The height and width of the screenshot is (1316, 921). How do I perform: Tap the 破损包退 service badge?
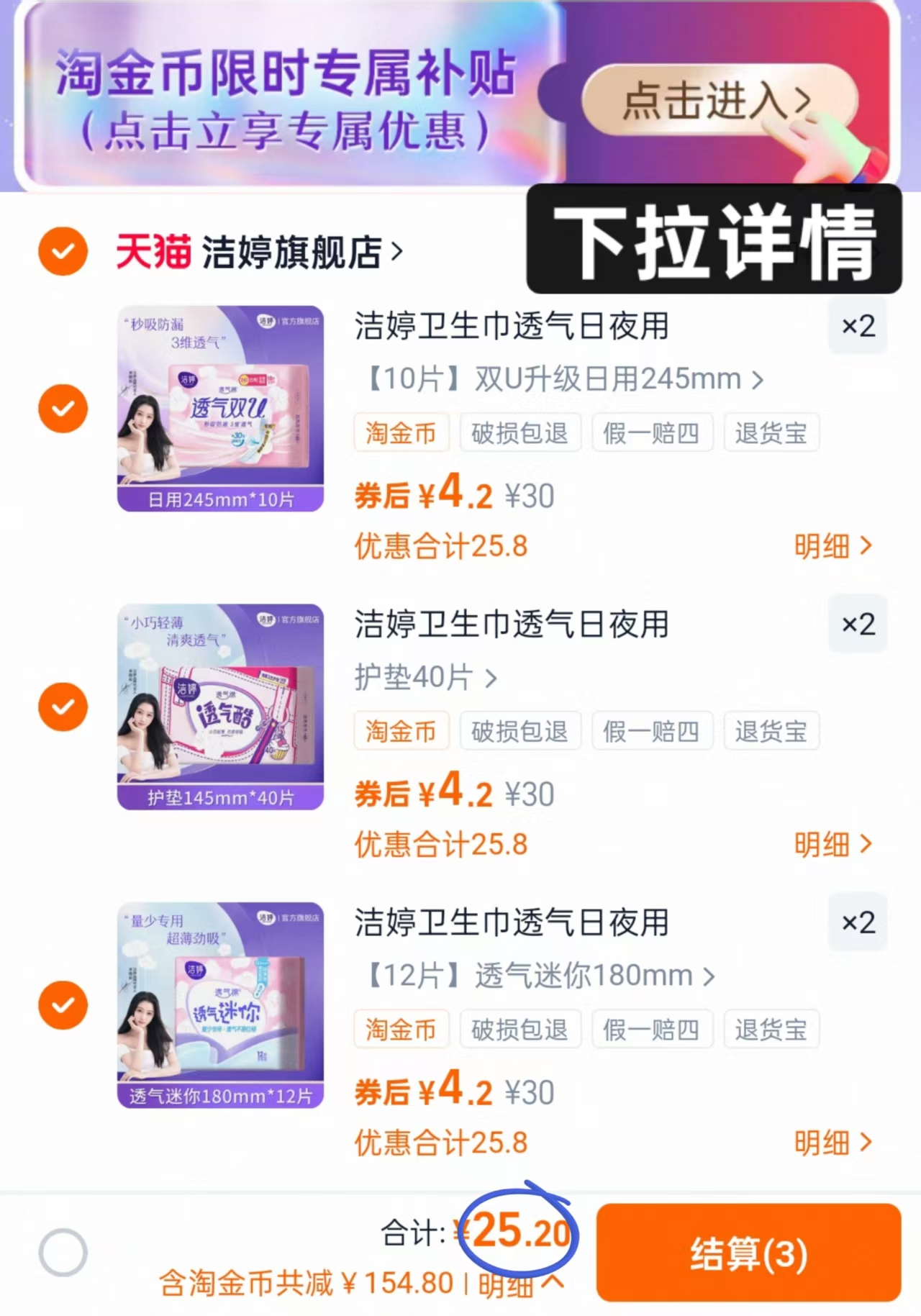520,432
